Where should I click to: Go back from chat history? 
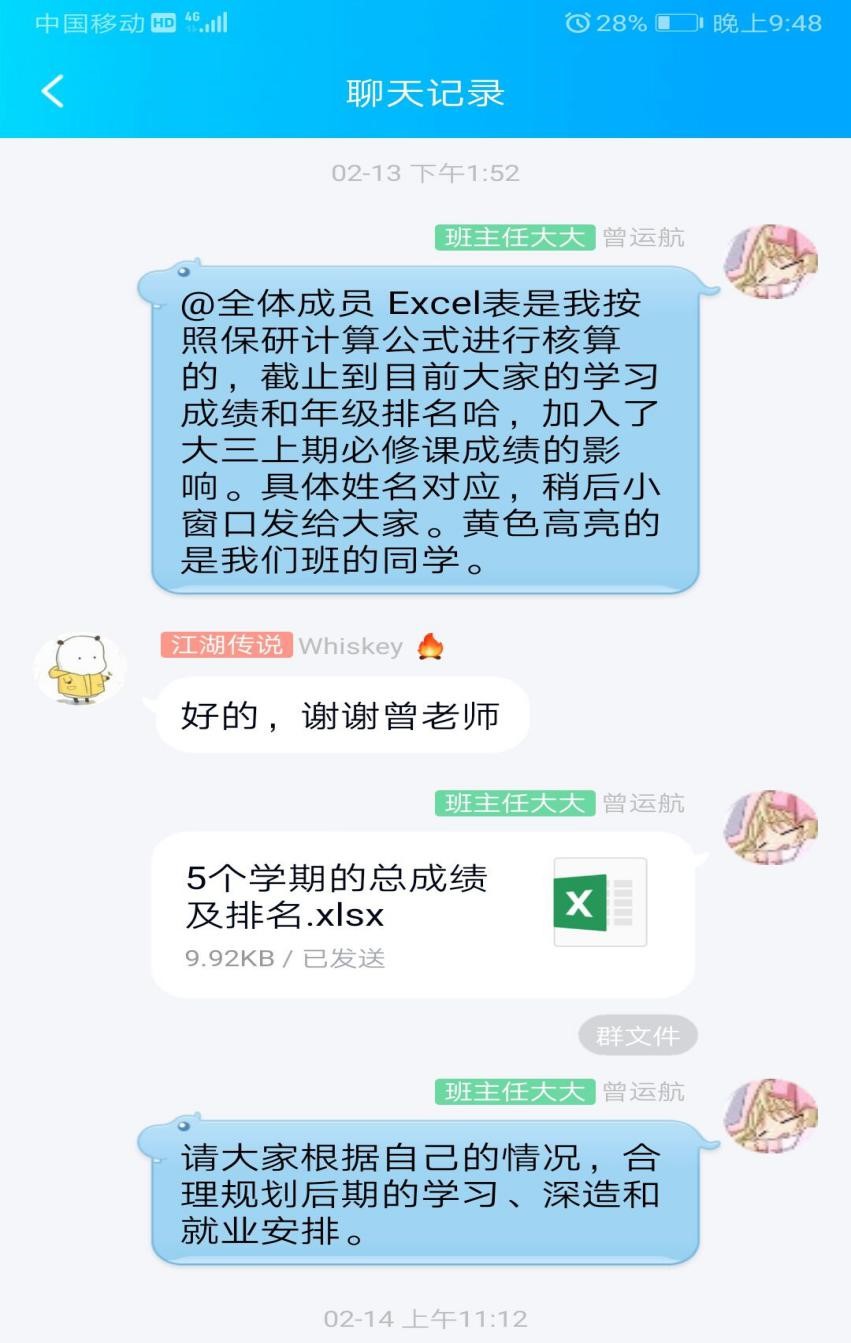point(52,92)
